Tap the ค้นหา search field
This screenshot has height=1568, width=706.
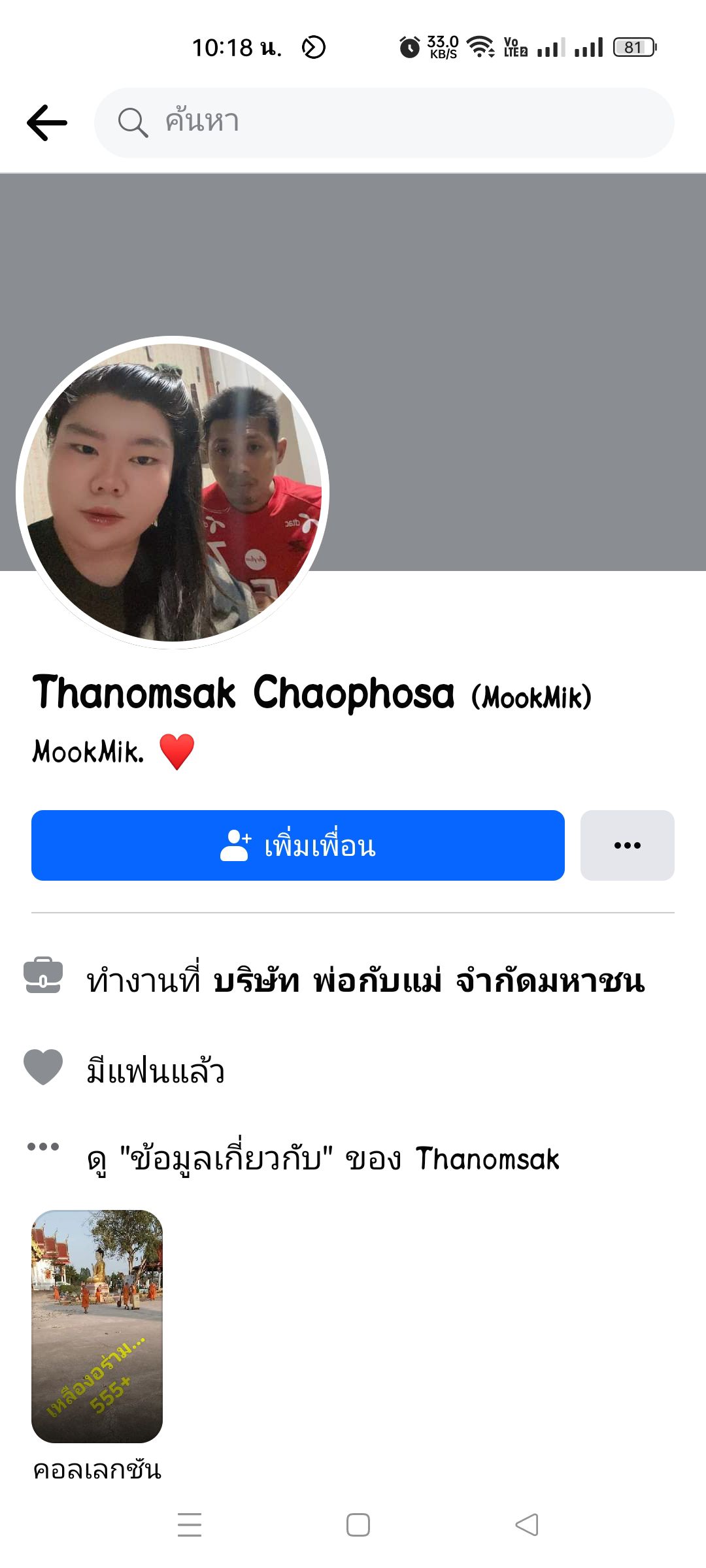point(384,123)
